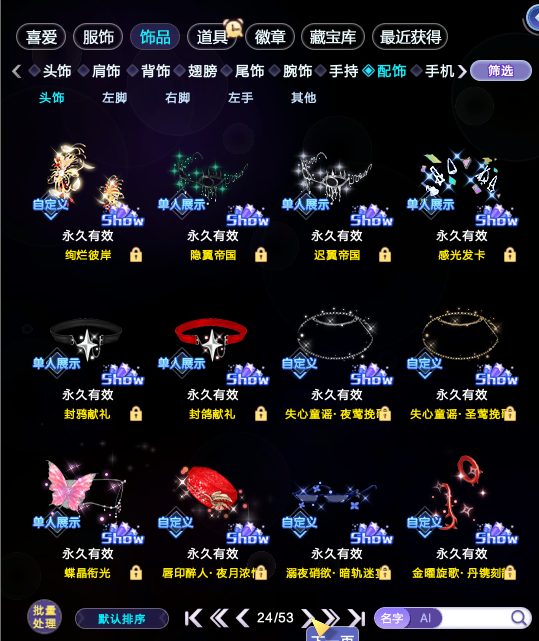Go to the previous page
Screen dimensions: 539x641
[243, 618]
